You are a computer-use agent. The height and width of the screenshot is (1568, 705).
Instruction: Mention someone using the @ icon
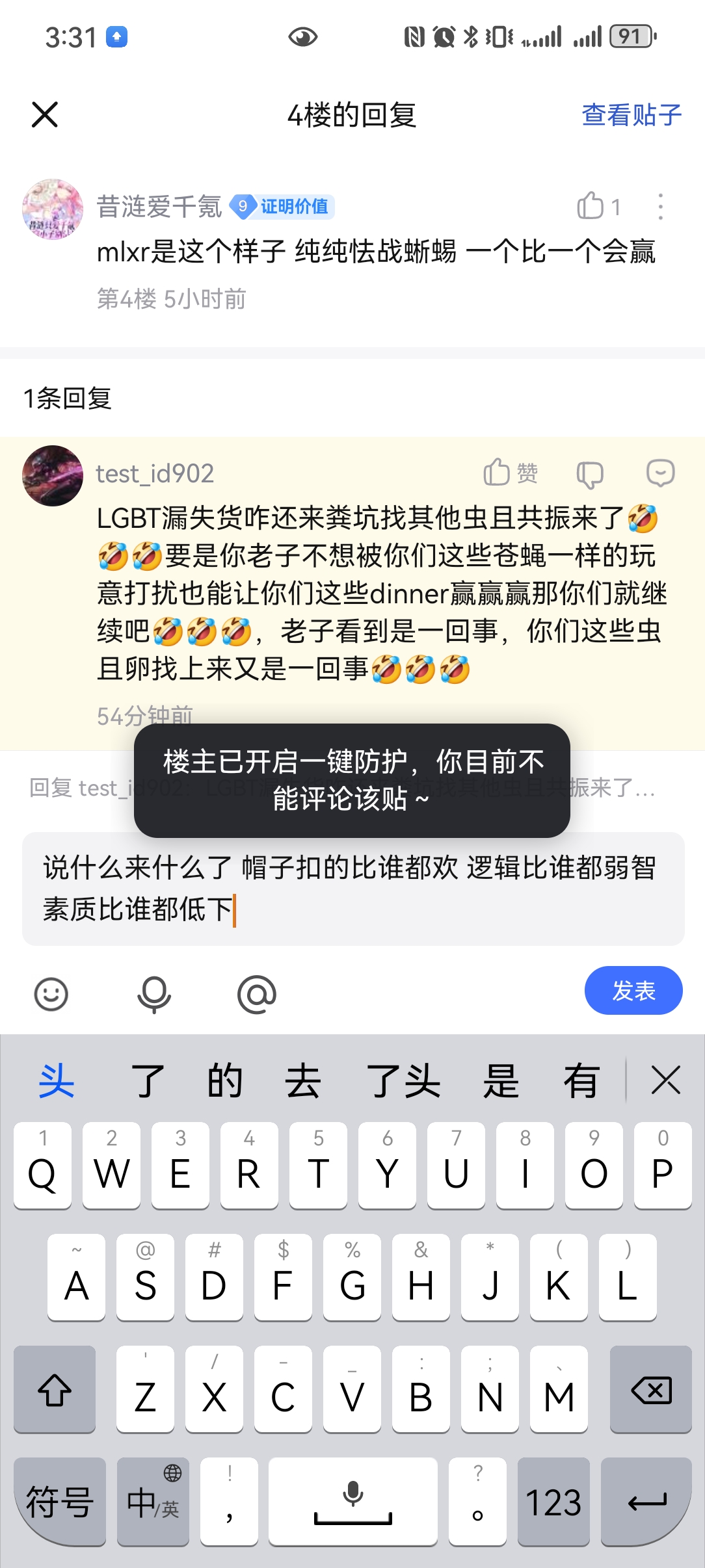click(257, 994)
